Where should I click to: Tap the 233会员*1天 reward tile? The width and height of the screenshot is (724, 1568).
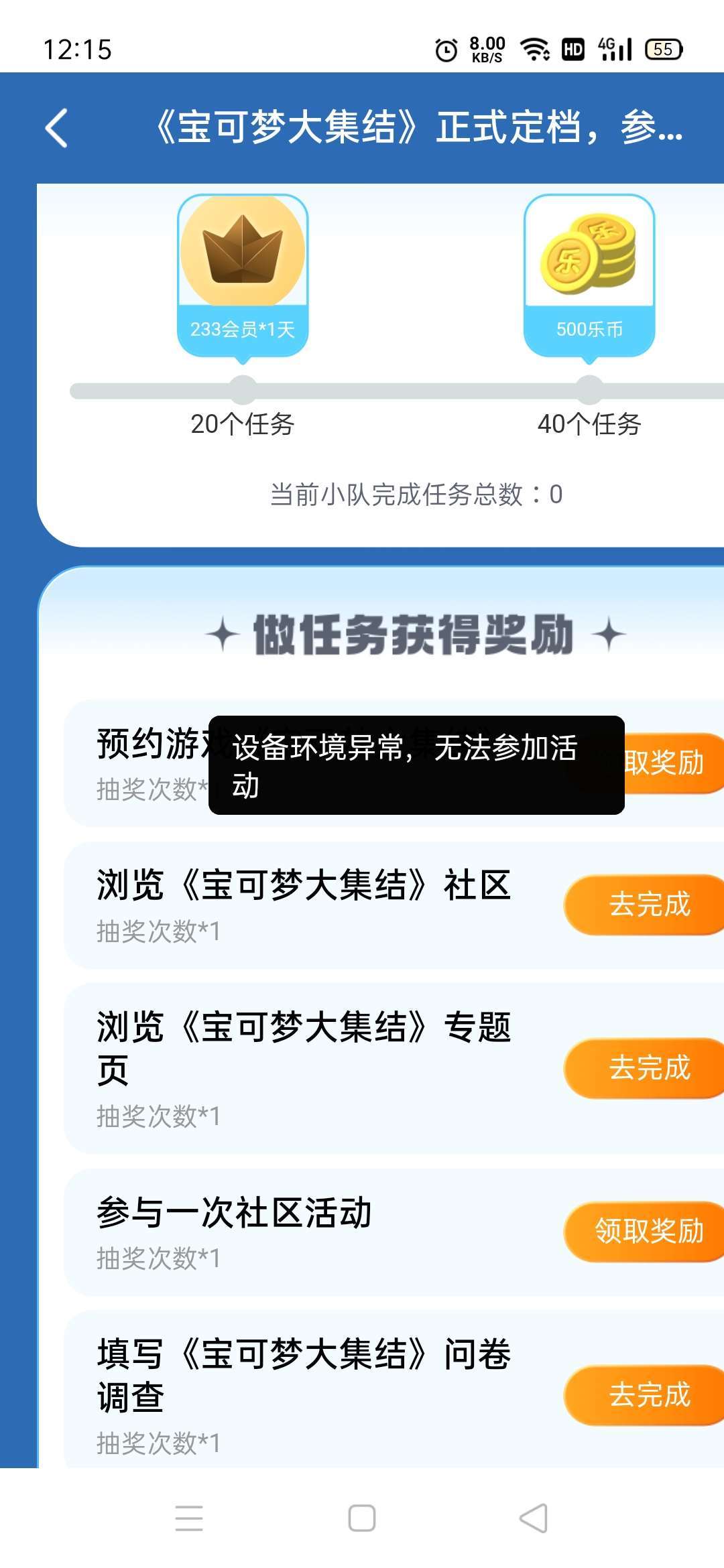click(243, 275)
